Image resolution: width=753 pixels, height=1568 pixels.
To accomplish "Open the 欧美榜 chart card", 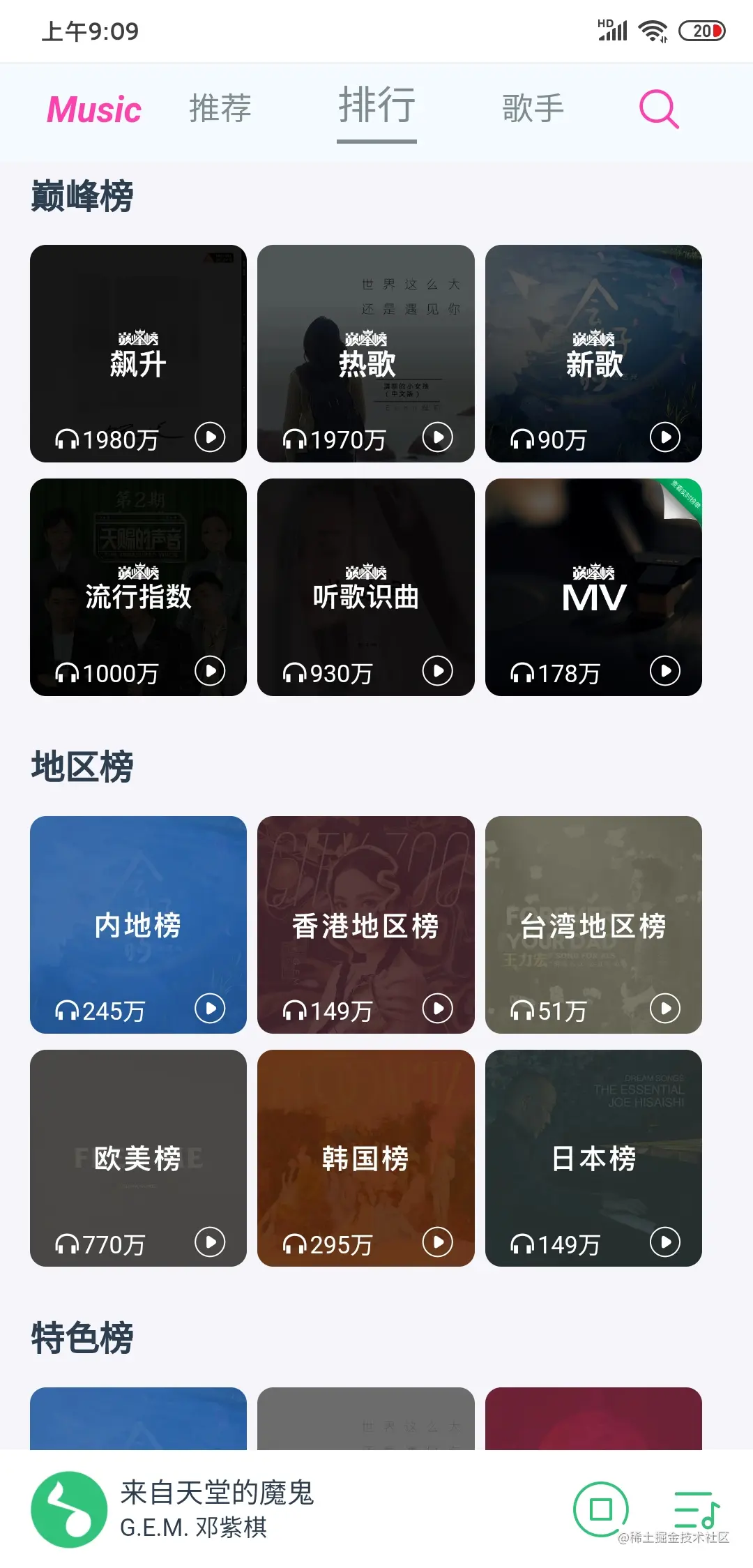I will pos(138,1158).
